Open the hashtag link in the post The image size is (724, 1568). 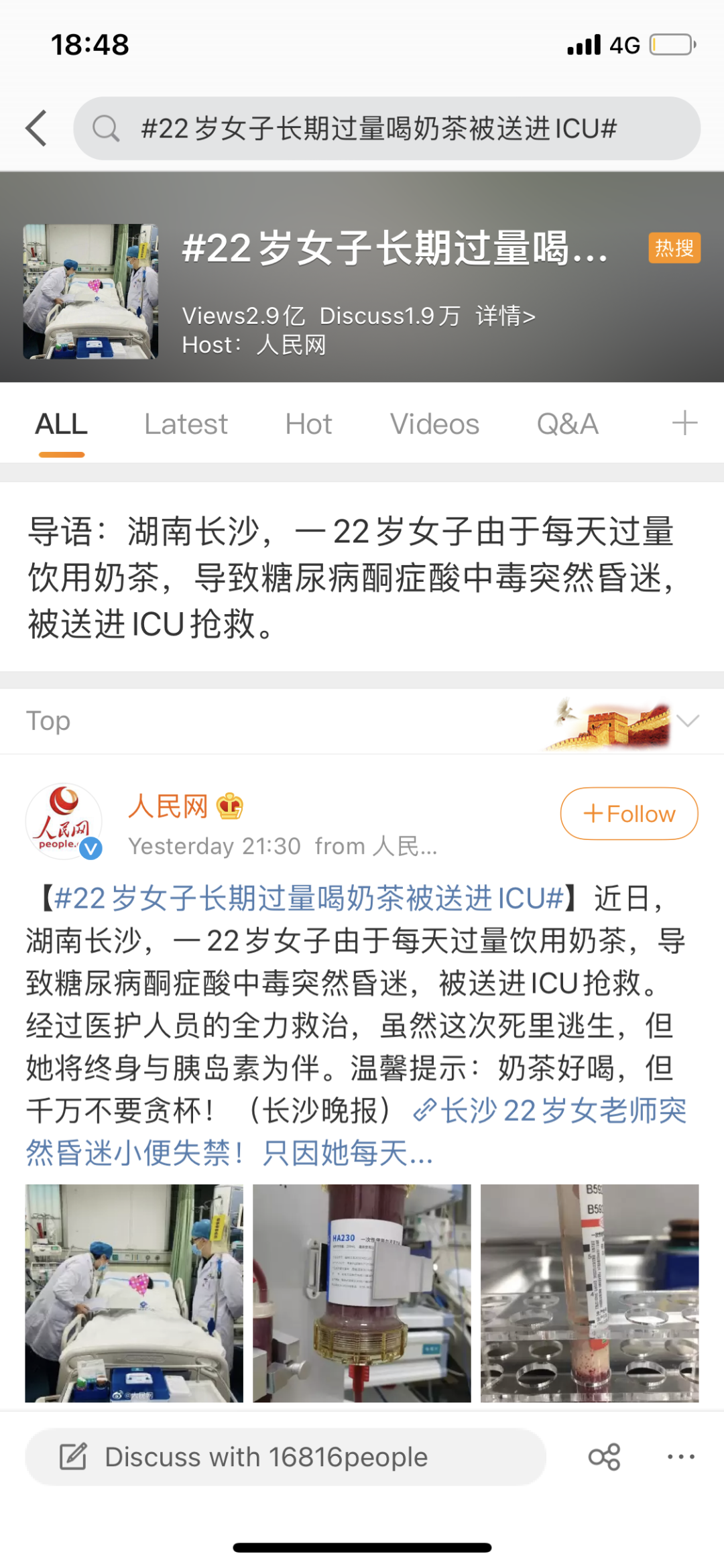pos(309,898)
